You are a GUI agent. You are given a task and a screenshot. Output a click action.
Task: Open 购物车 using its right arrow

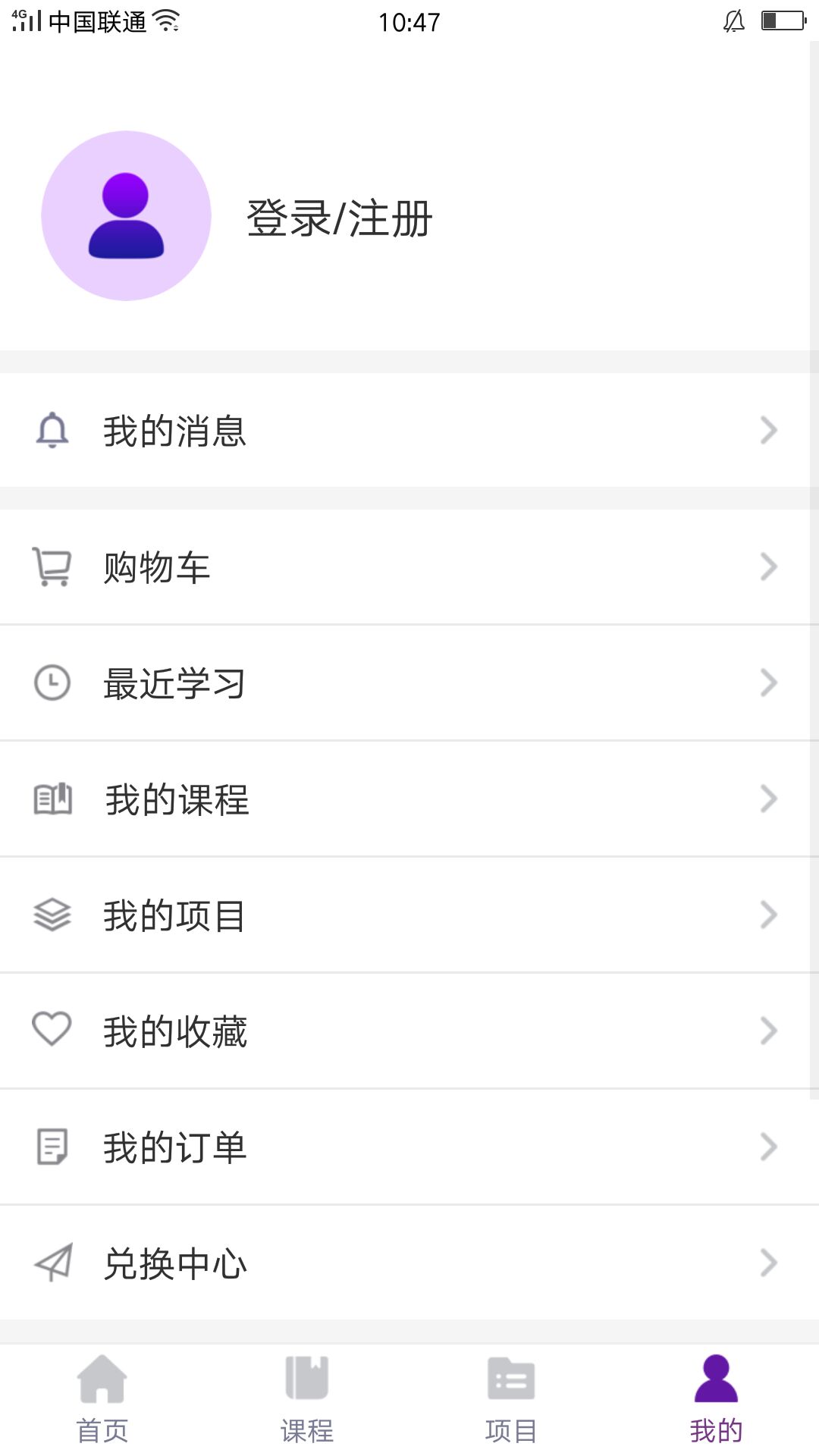point(770,566)
